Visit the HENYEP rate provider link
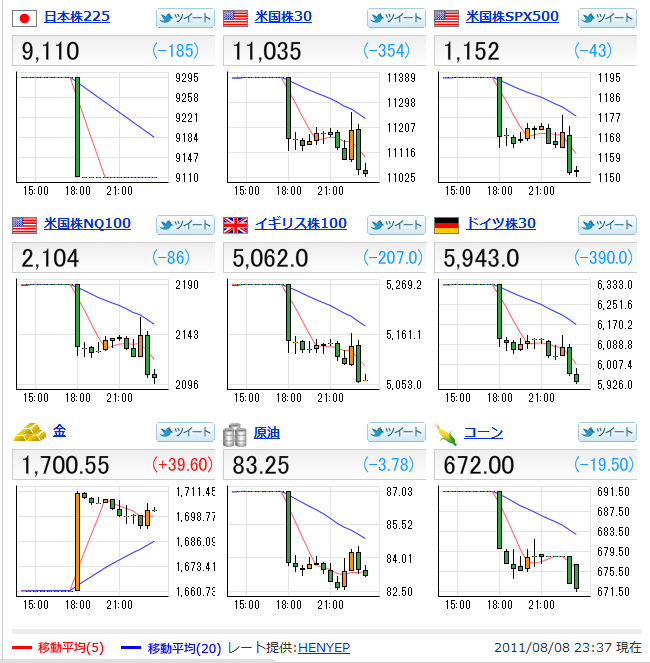 pos(324,648)
